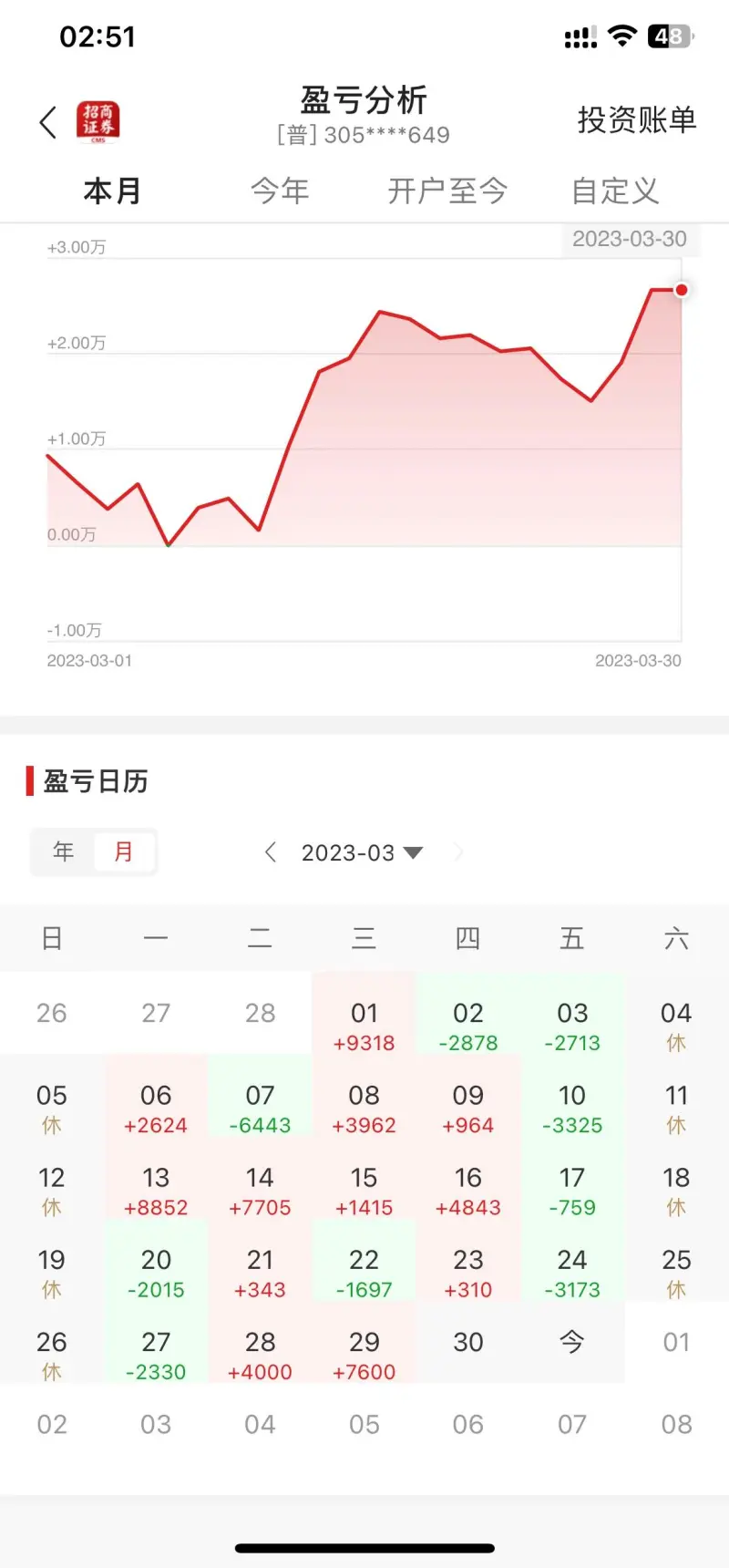Go back using the top-left arrow
The height and width of the screenshot is (1568, 729).
pyautogui.click(x=48, y=121)
